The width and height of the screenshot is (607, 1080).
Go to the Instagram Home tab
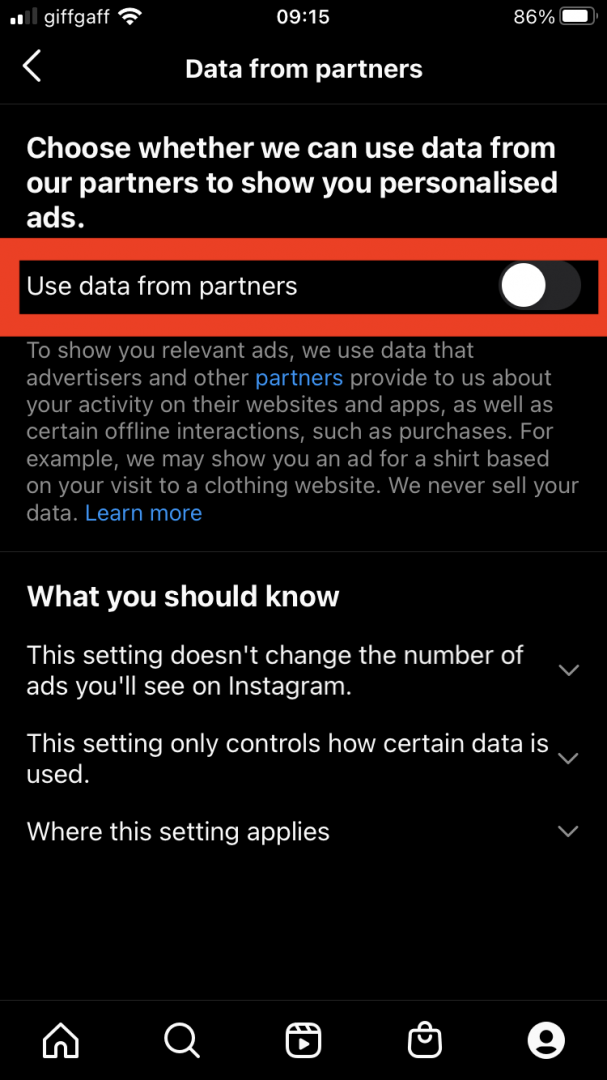pyautogui.click(x=61, y=1039)
